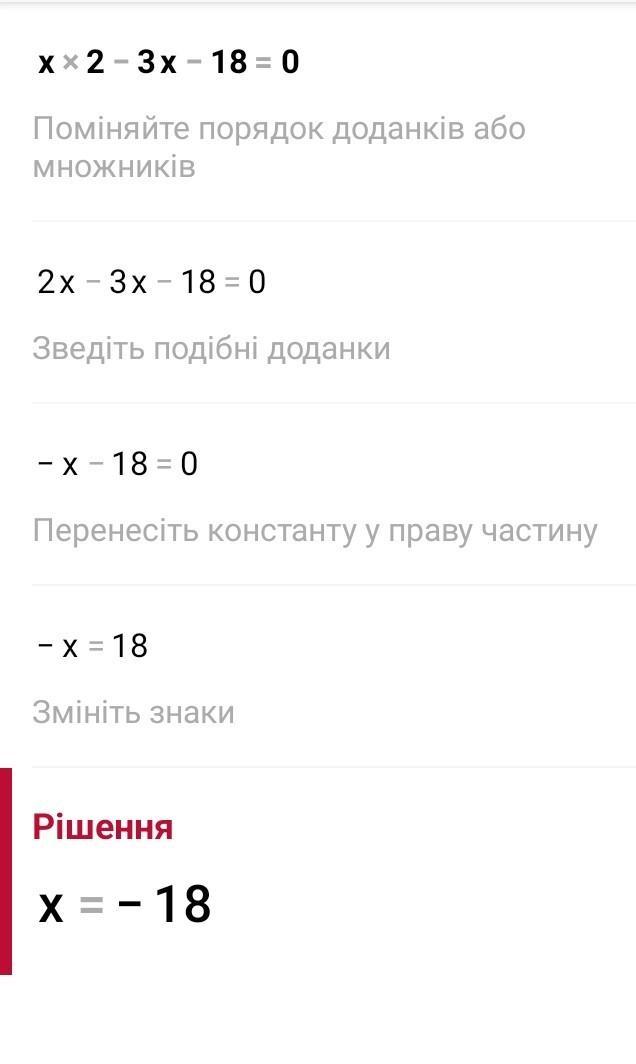This screenshot has height=1064, width=636.
Task: Expand the step 'Перенесіть константу у праву частину'
Action: 315,530
